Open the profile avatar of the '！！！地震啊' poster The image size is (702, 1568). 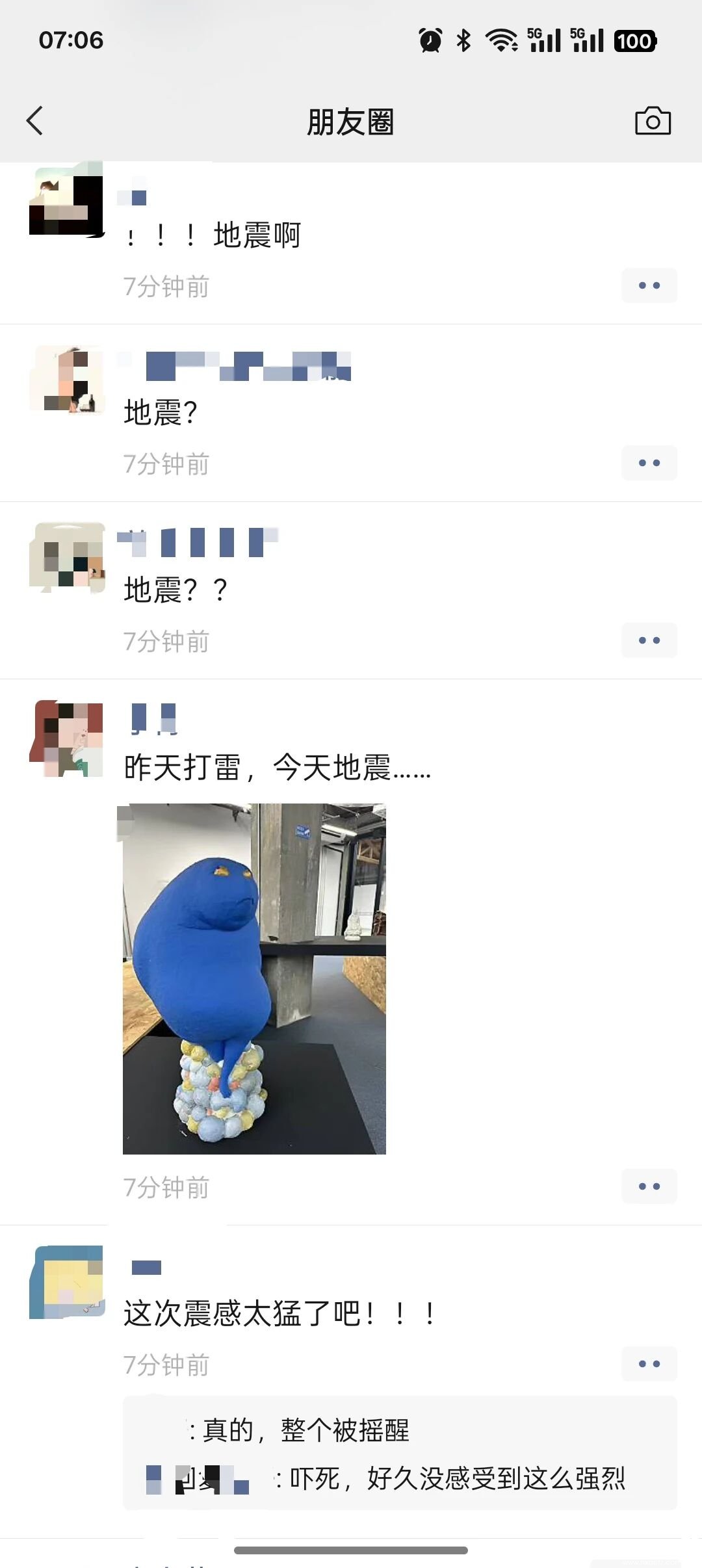[x=66, y=200]
